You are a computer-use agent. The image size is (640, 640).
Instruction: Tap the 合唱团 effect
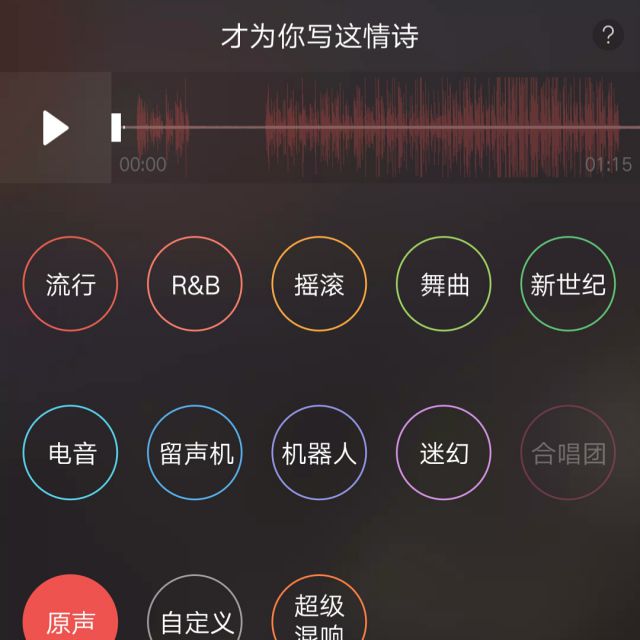click(x=568, y=453)
